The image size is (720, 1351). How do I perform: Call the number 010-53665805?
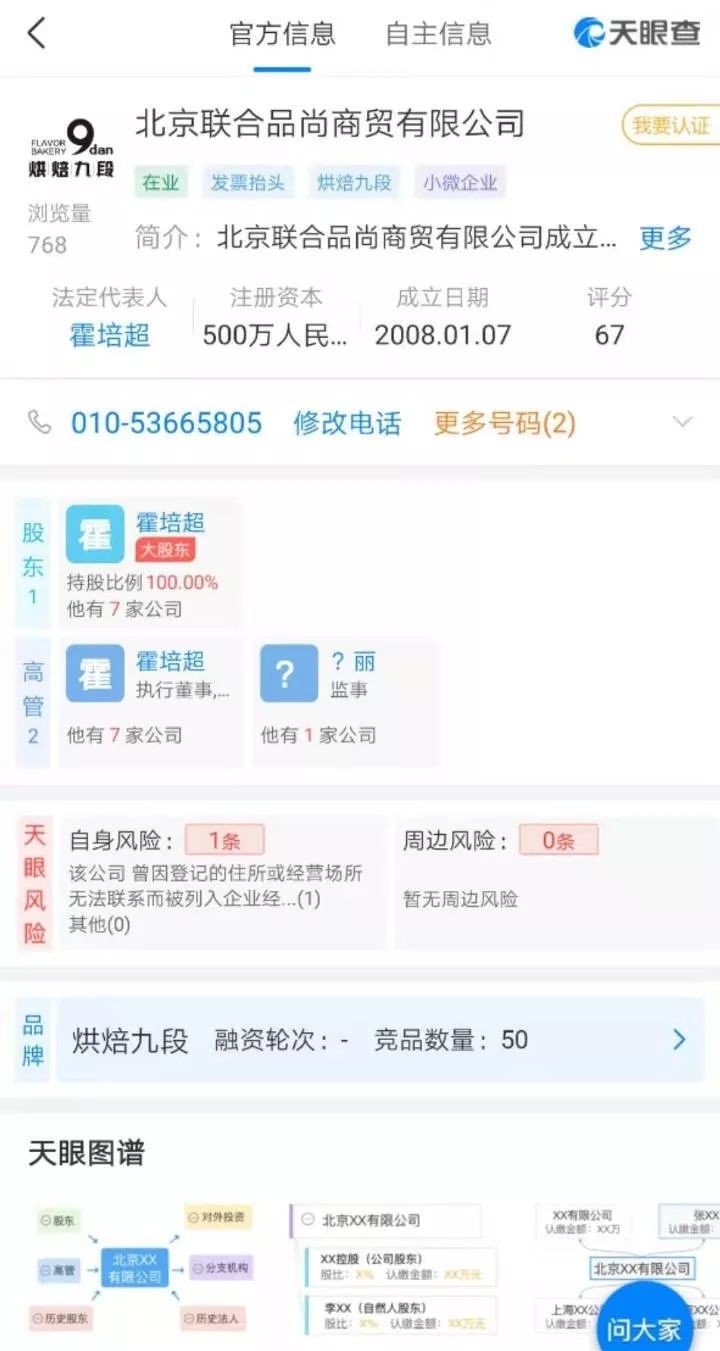[x=166, y=423]
